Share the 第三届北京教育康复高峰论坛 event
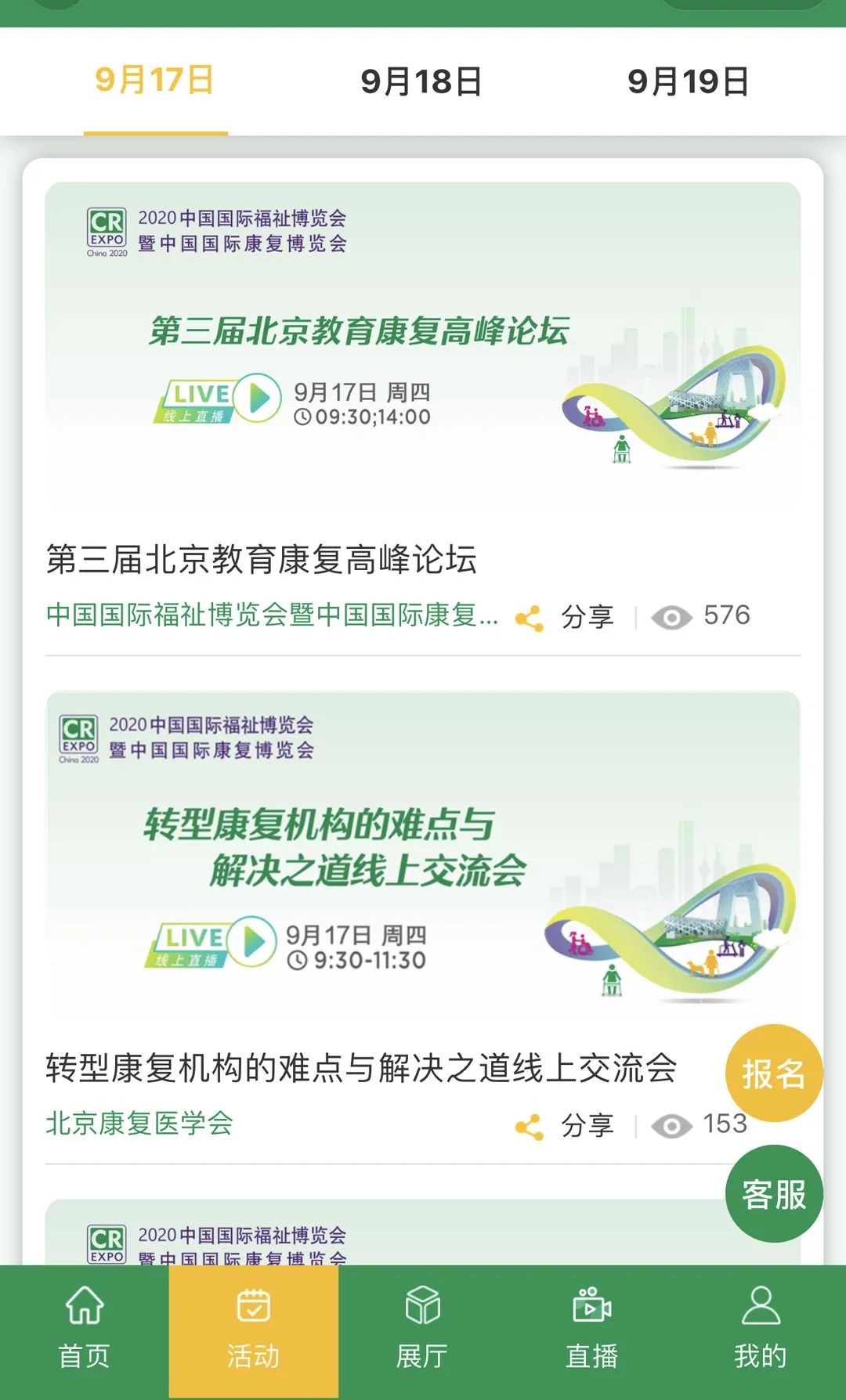The image size is (846, 1400). pyautogui.click(x=566, y=617)
